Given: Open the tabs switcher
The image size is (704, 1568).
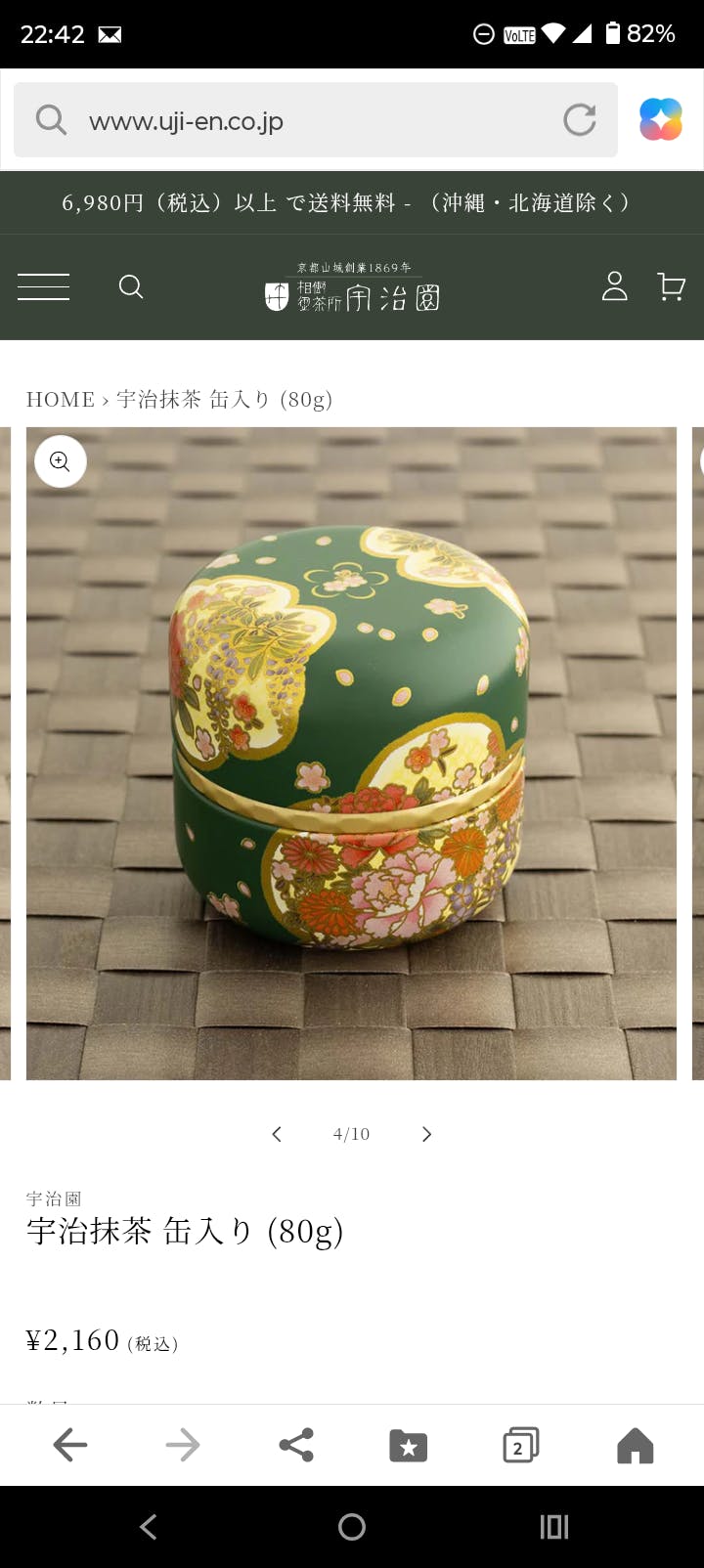Looking at the screenshot, I should coord(520,1445).
